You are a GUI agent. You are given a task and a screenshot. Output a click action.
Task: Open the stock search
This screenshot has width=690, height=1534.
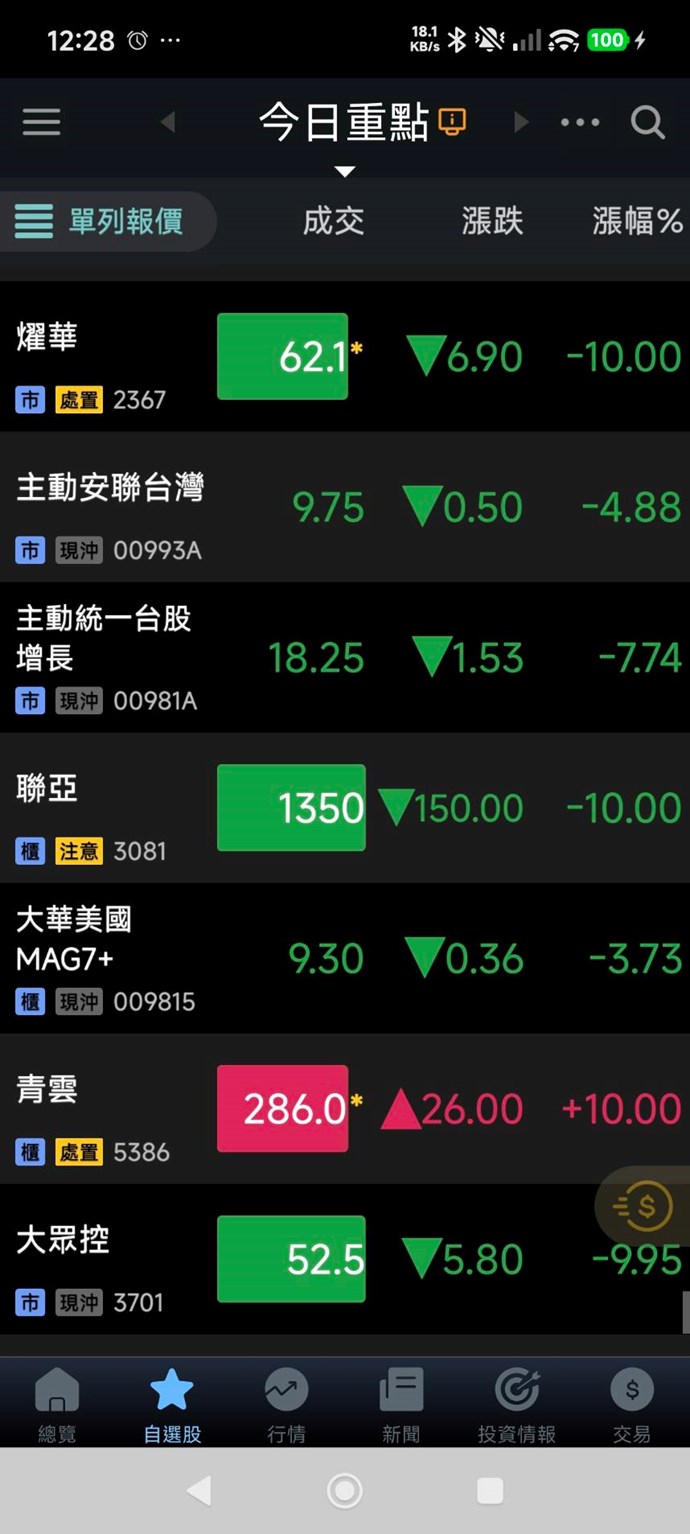pos(648,122)
